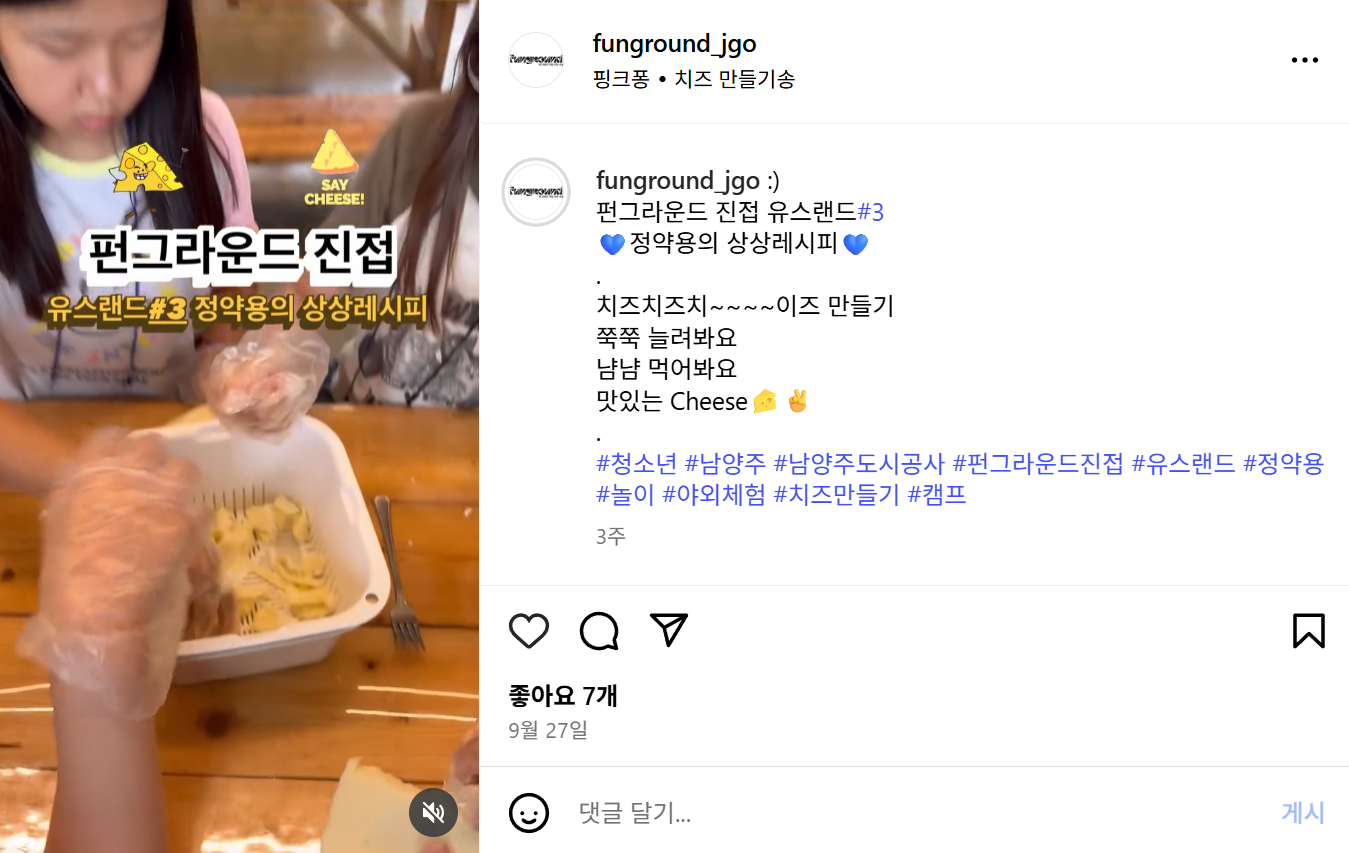Share the post via paper plane icon

pos(669,629)
